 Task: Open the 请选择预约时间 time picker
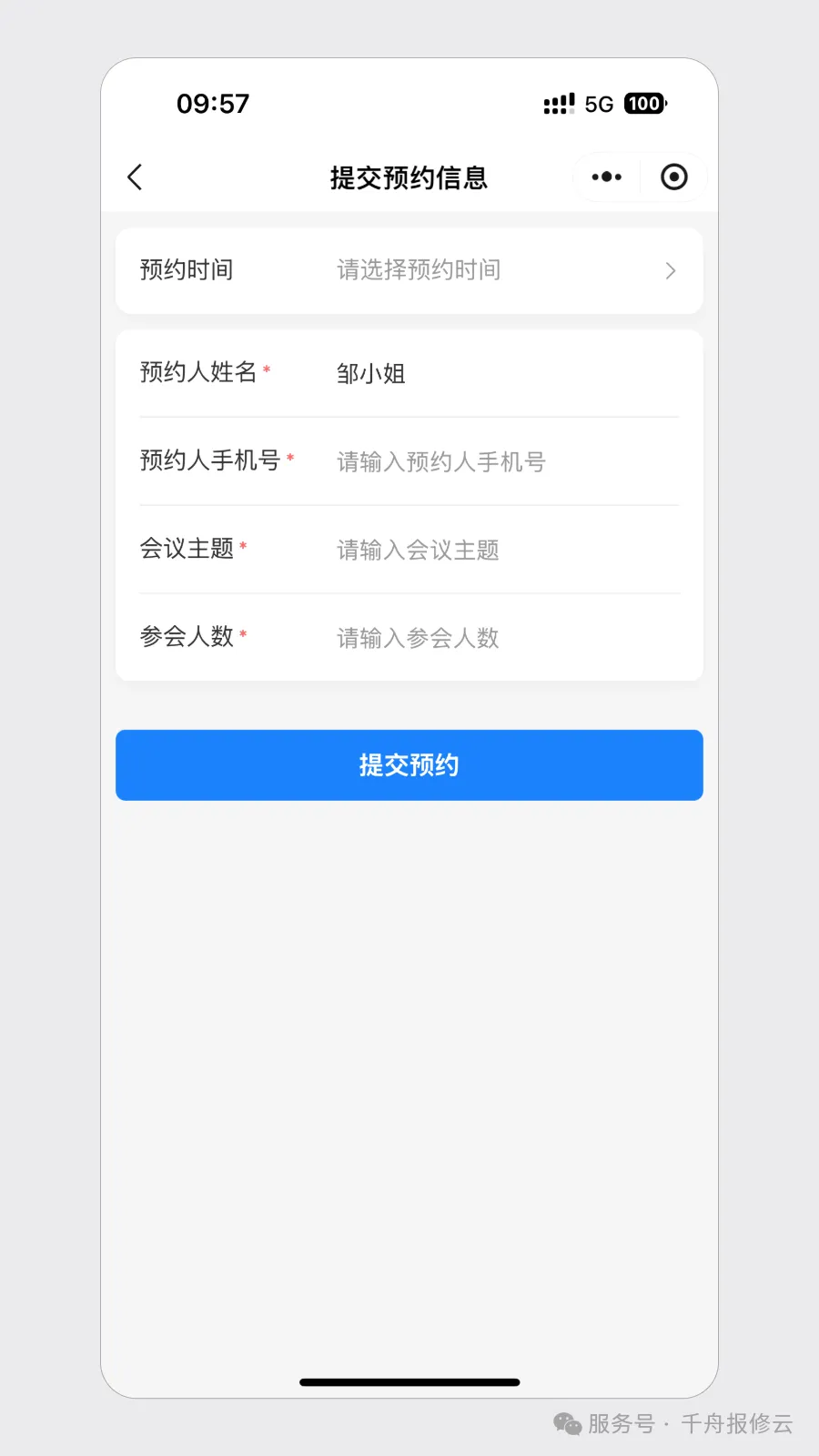pyautogui.click(x=419, y=269)
